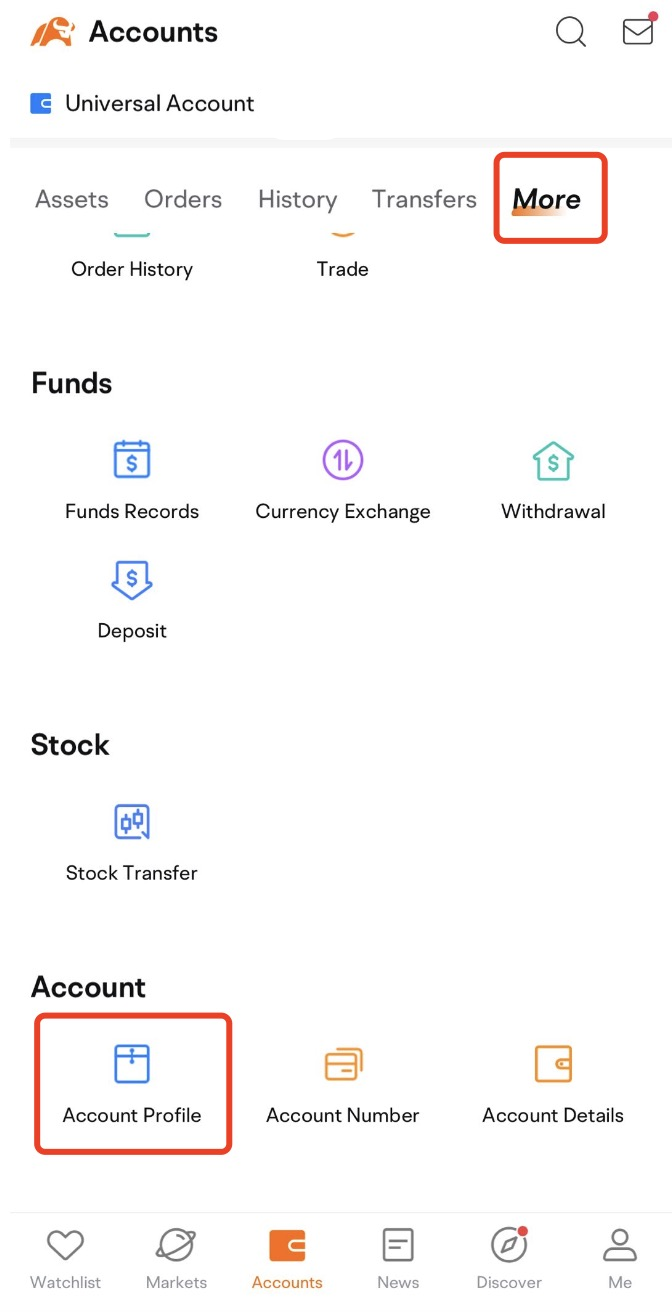The image size is (672, 1312).
Task: View Account Details
Action: click(553, 1084)
